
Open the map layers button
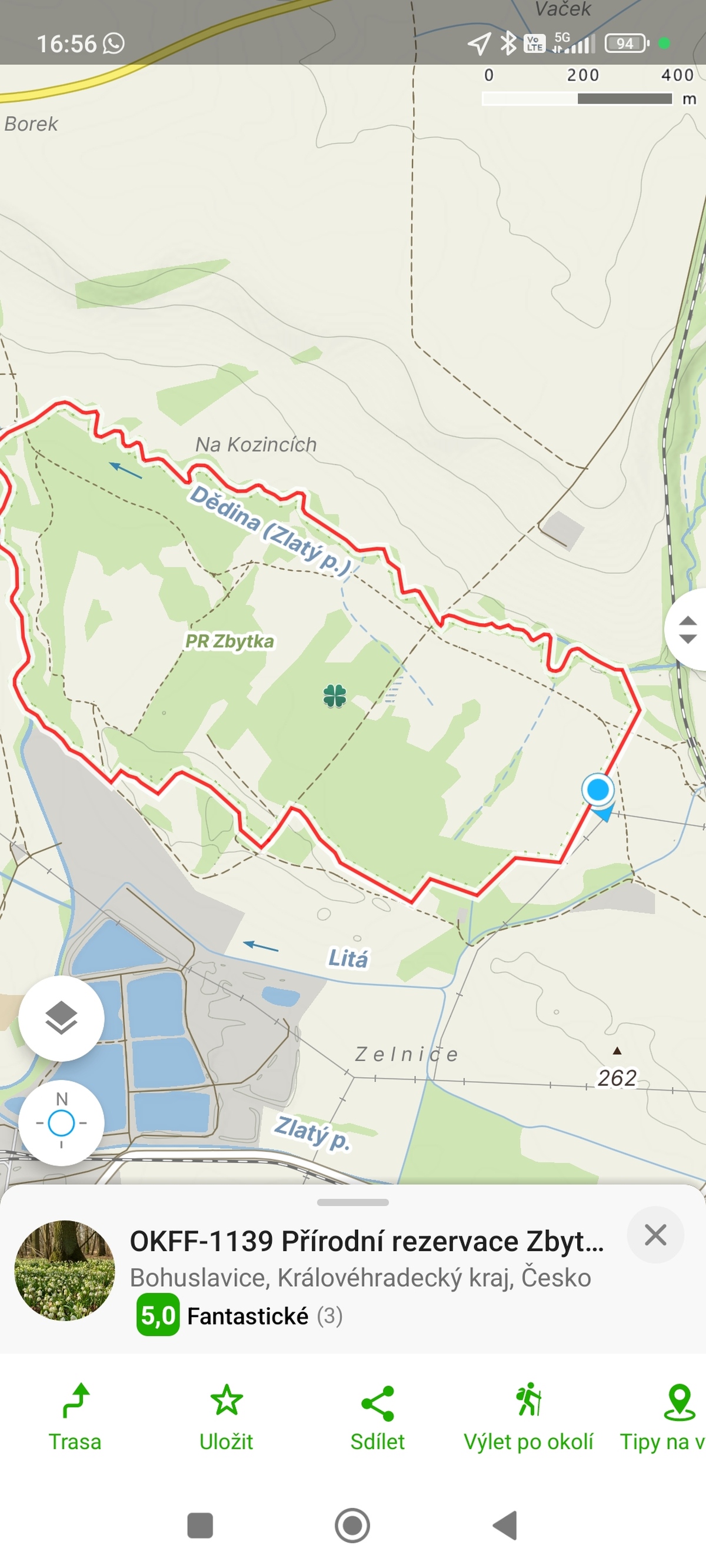coord(62,1018)
